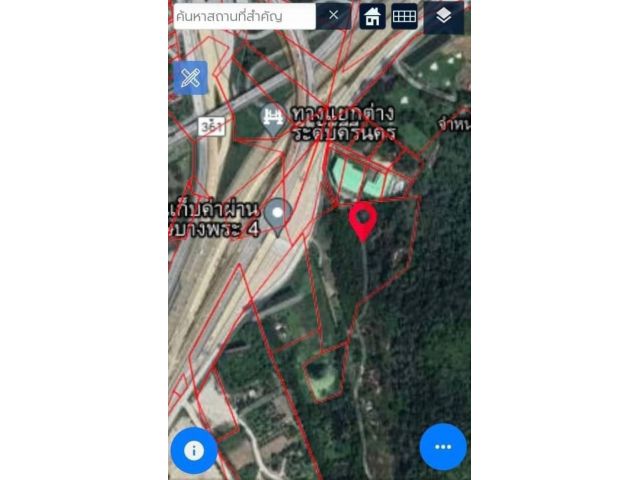
Task: Open the info button
Action: 194,450
